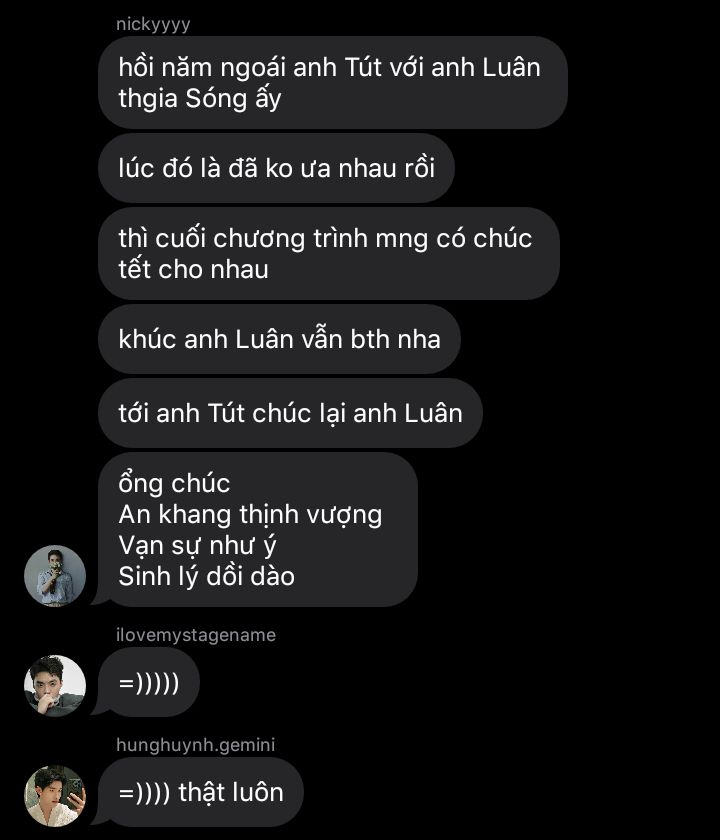Screen dimensions: 720x840
Task: Open nickyyyy's profile picture
Action: click(55, 576)
